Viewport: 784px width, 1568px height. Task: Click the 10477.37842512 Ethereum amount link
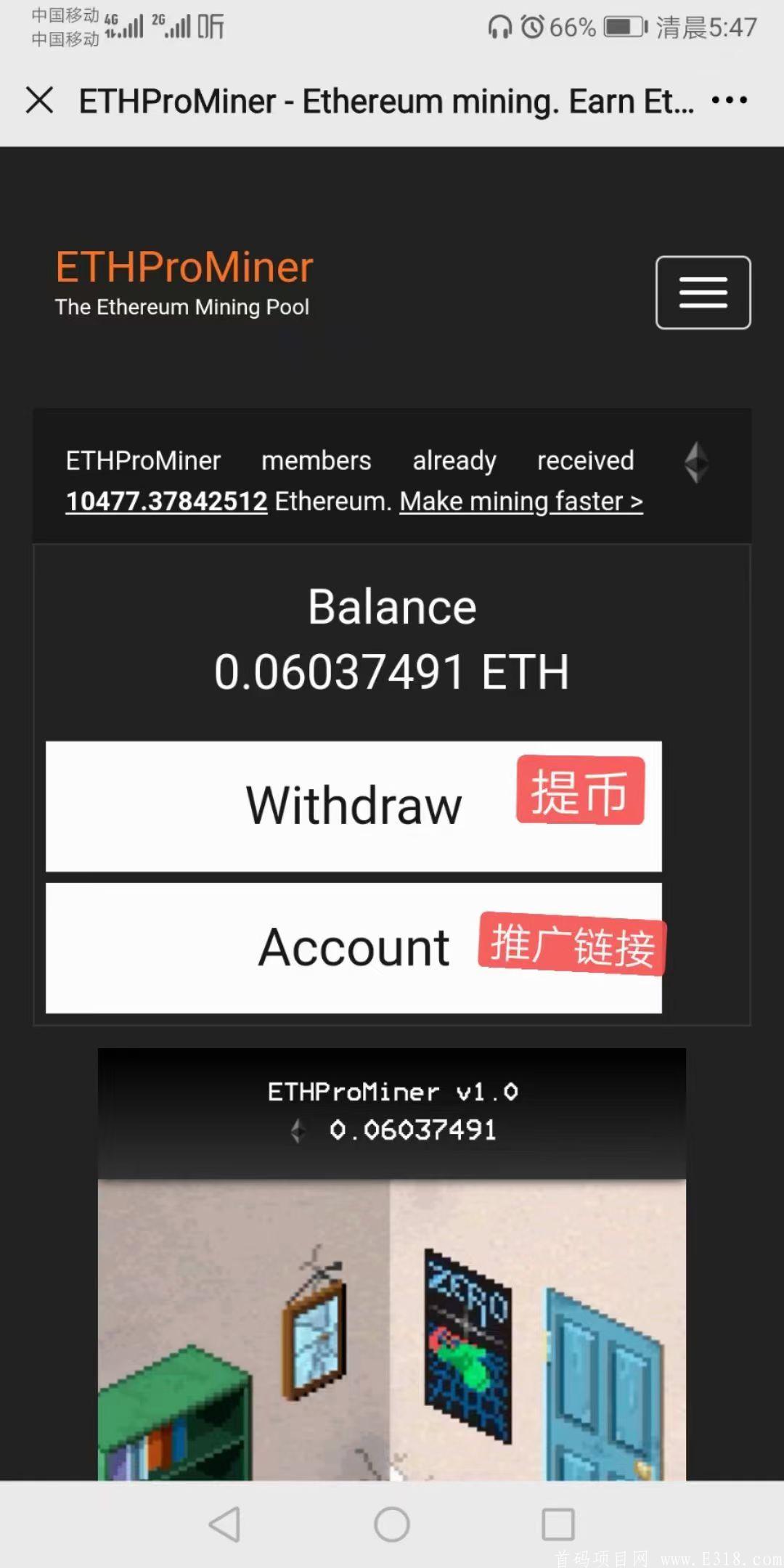click(166, 501)
